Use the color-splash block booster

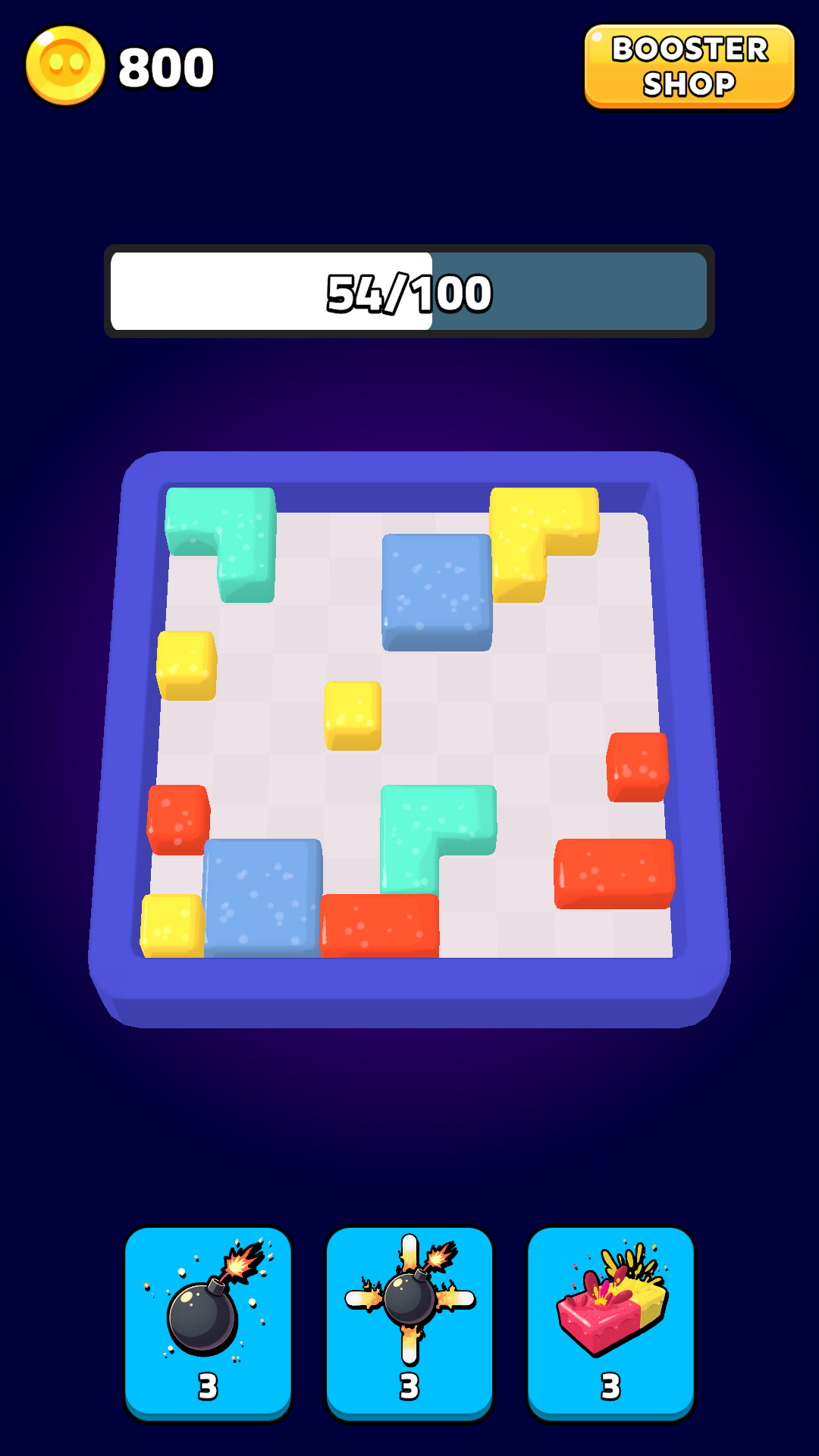(610, 1323)
